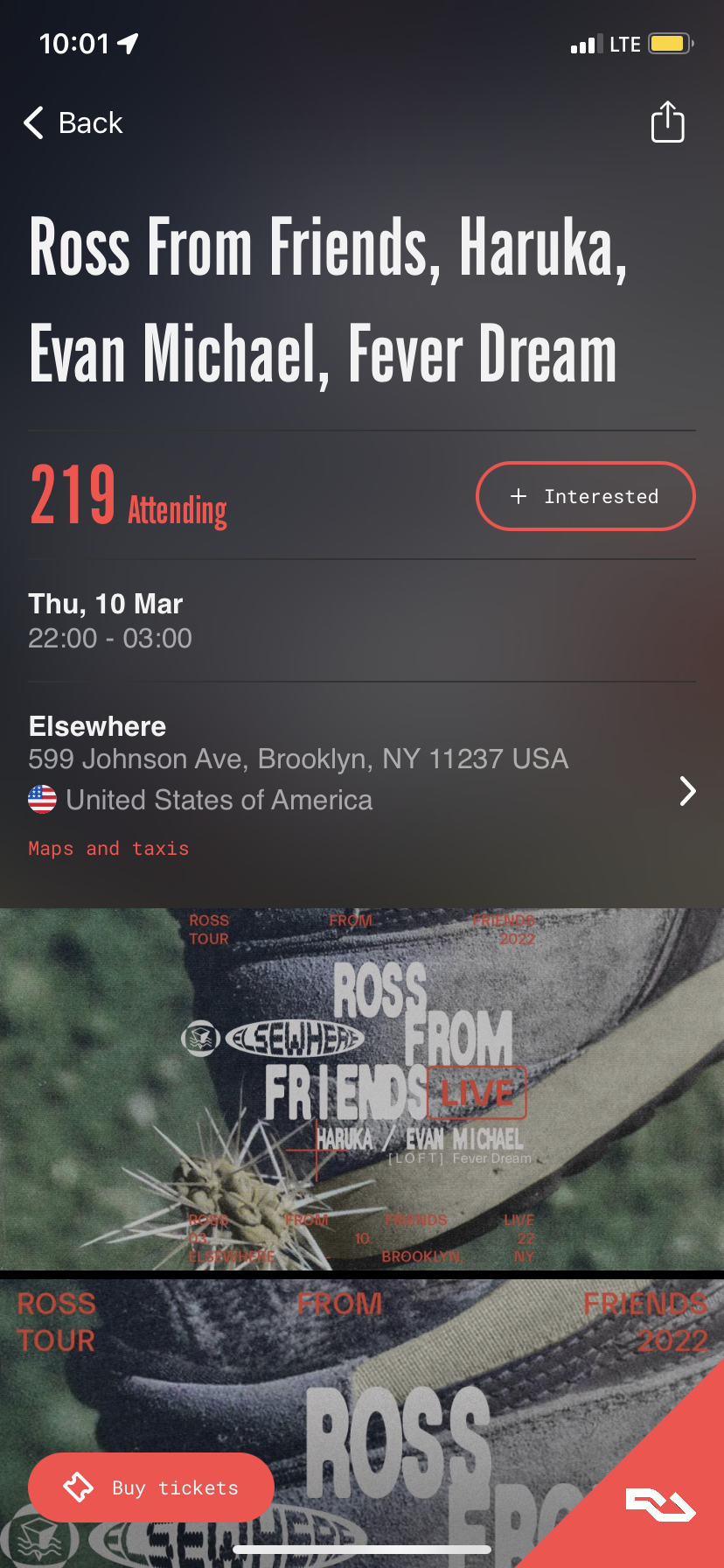Tap Buy tickets button
The height and width of the screenshot is (1568, 724).
pyautogui.click(x=151, y=1487)
